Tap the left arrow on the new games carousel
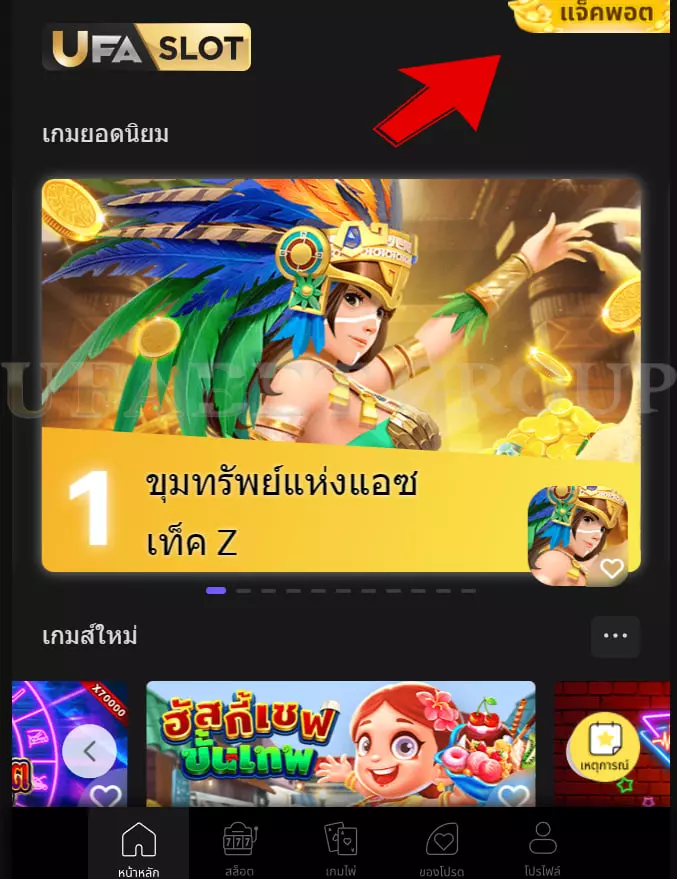The height and width of the screenshot is (879, 677). [87, 749]
